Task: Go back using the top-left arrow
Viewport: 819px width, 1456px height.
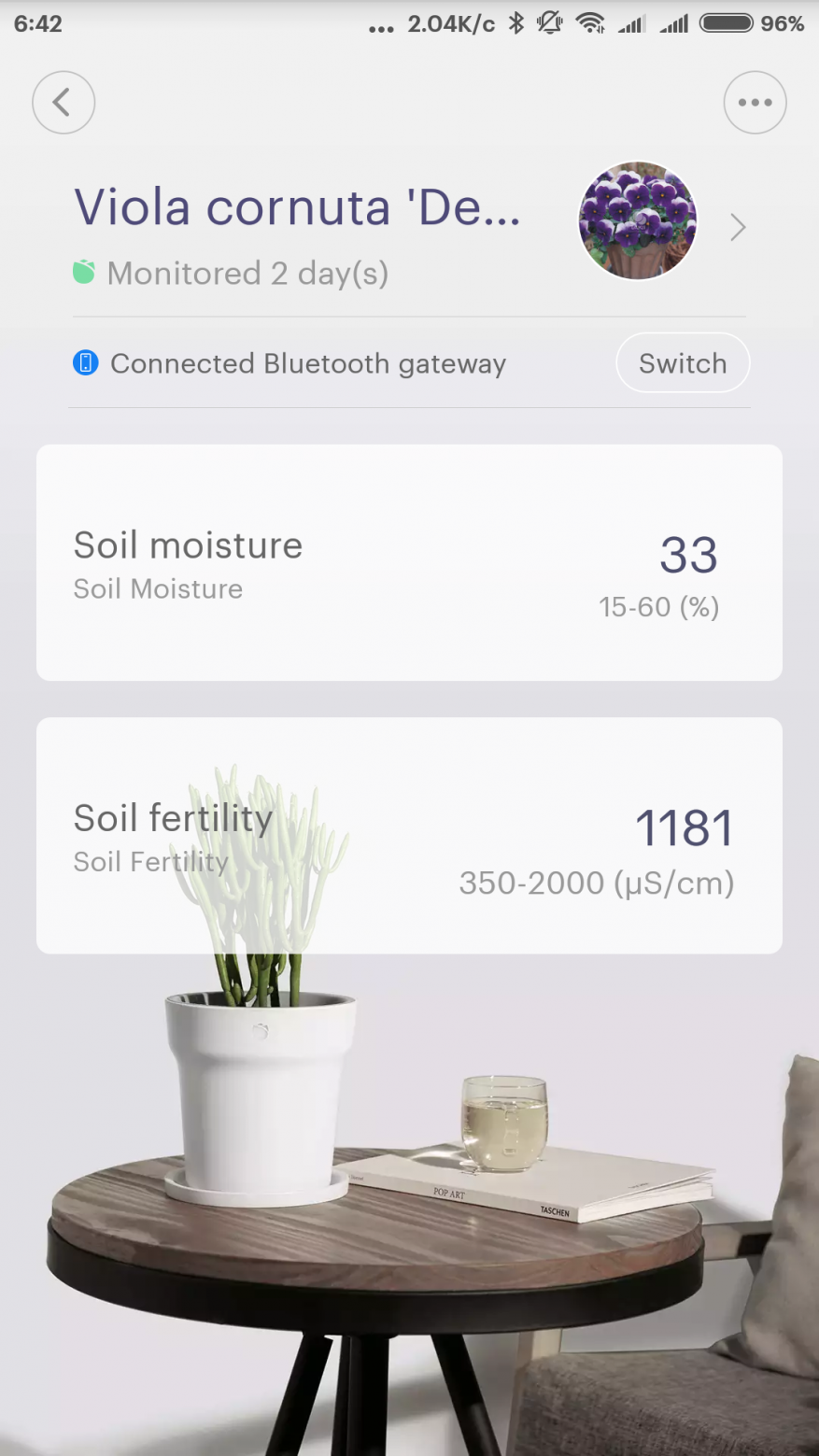Action: point(64,103)
